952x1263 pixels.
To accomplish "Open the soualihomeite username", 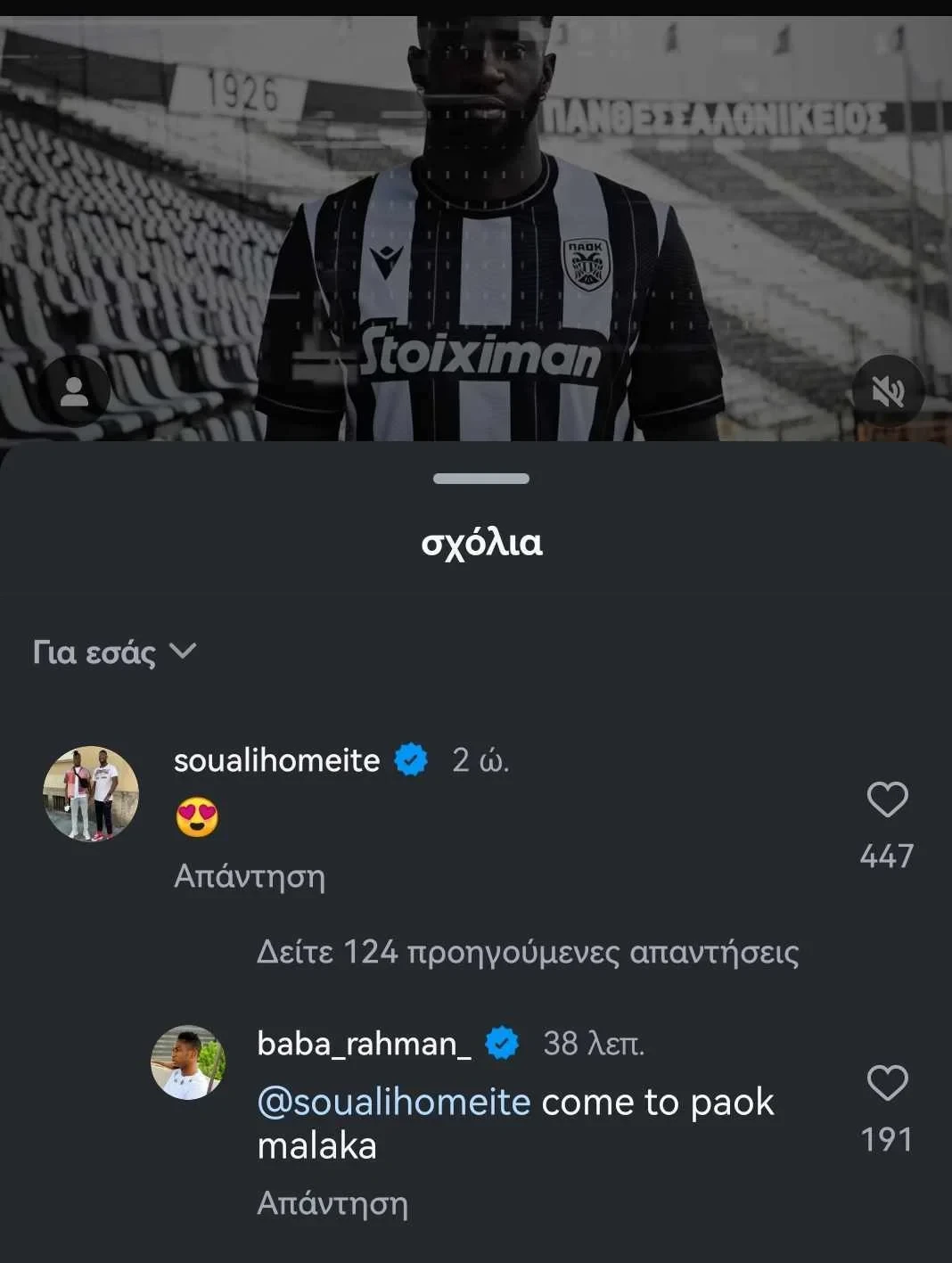I will coord(276,760).
